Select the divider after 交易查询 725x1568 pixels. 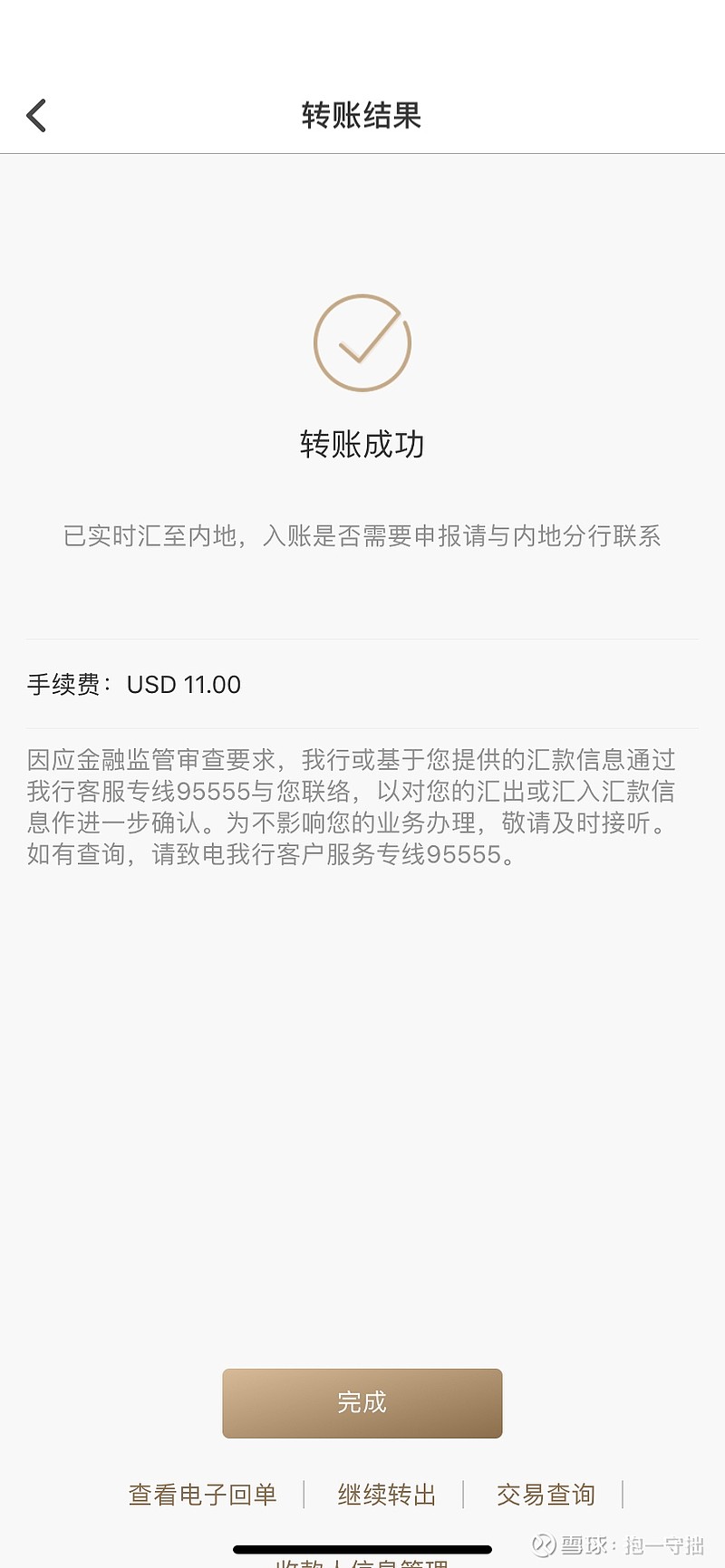tap(623, 1495)
